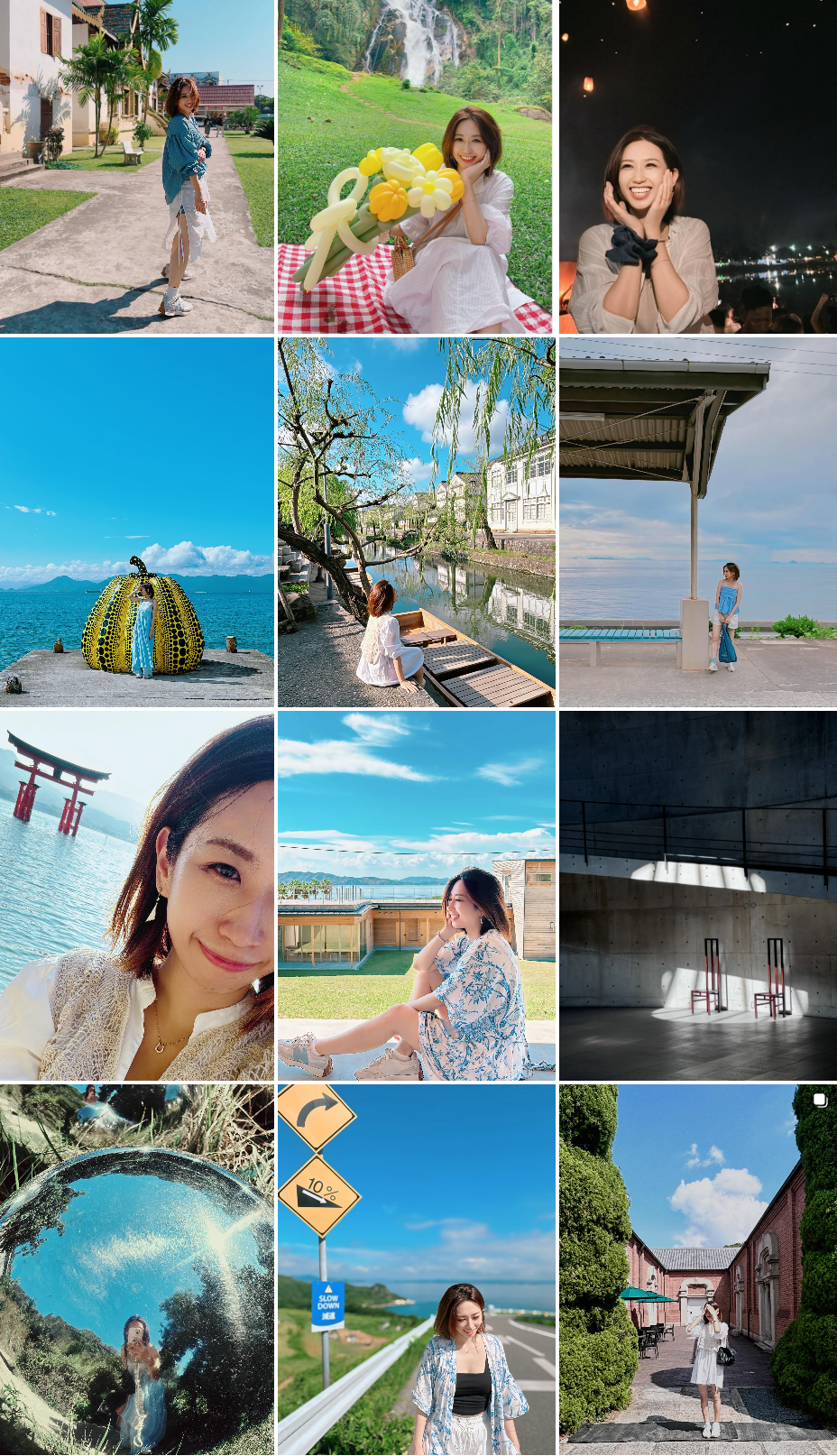
Task: View the concrete room with two chairs post
Action: (x=697, y=895)
